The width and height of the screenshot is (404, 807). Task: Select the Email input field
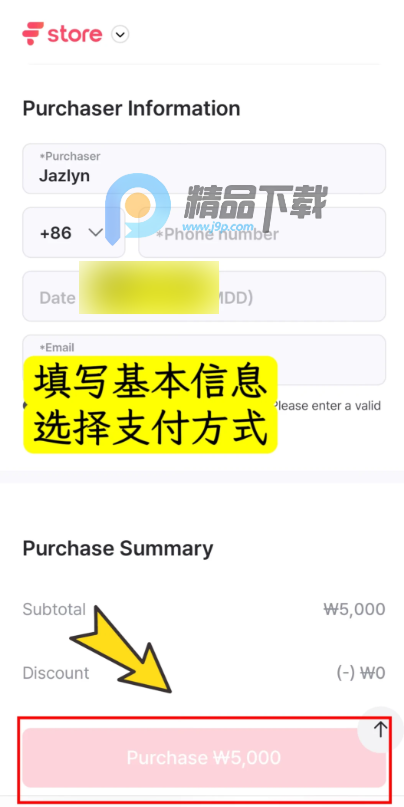[204, 359]
